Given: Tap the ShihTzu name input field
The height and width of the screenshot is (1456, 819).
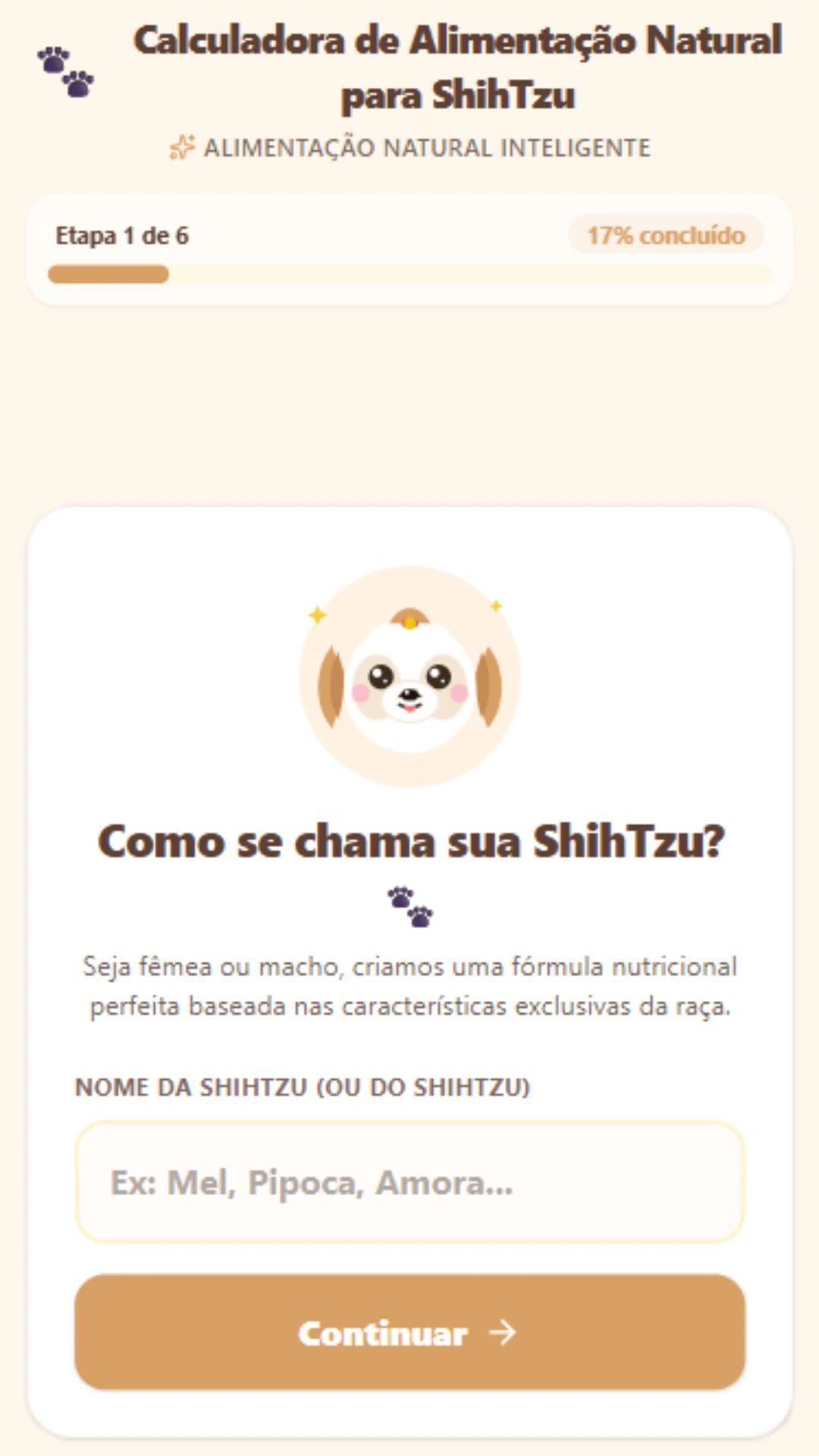Looking at the screenshot, I should 409,1181.
